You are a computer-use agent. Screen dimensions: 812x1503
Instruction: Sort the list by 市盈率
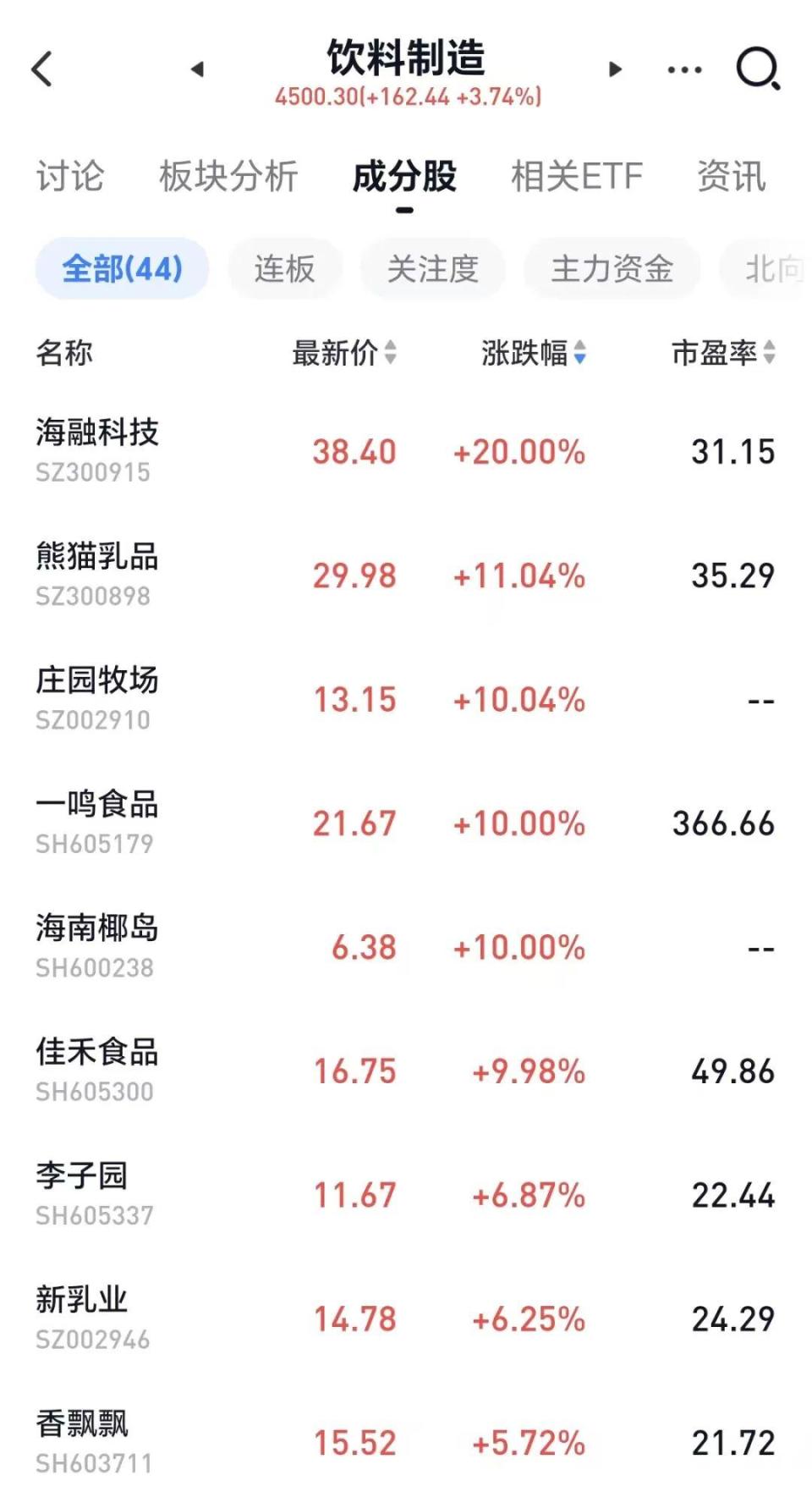(x=722, y=353)
